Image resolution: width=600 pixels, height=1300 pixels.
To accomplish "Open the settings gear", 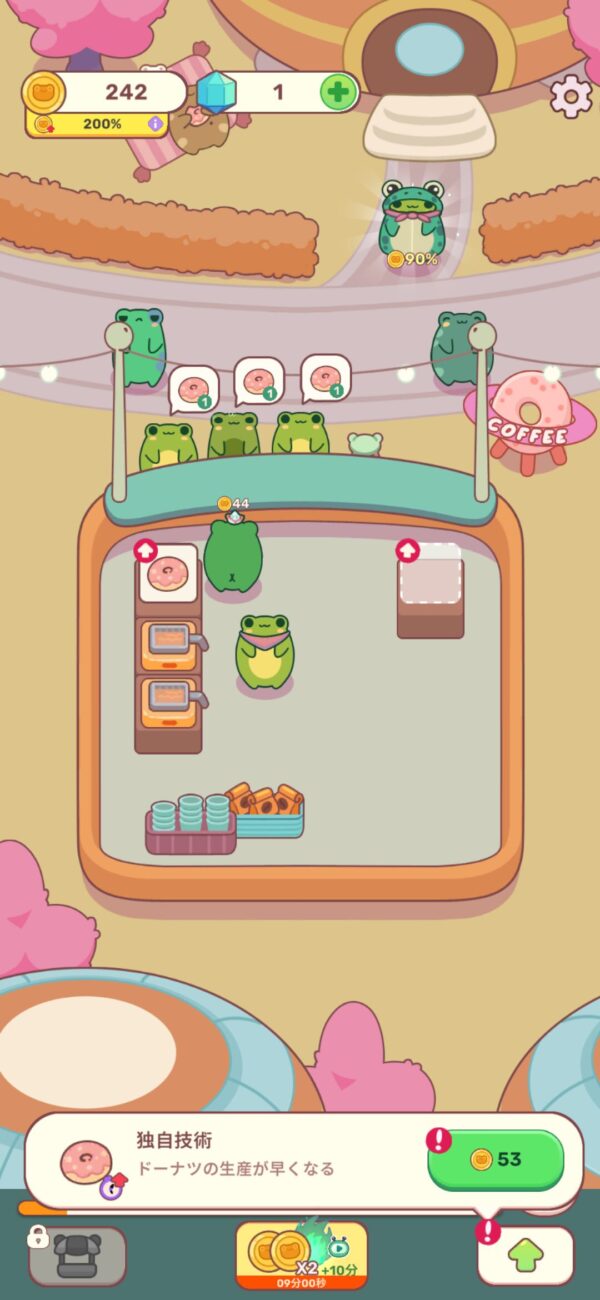I will tap(571, 96).
